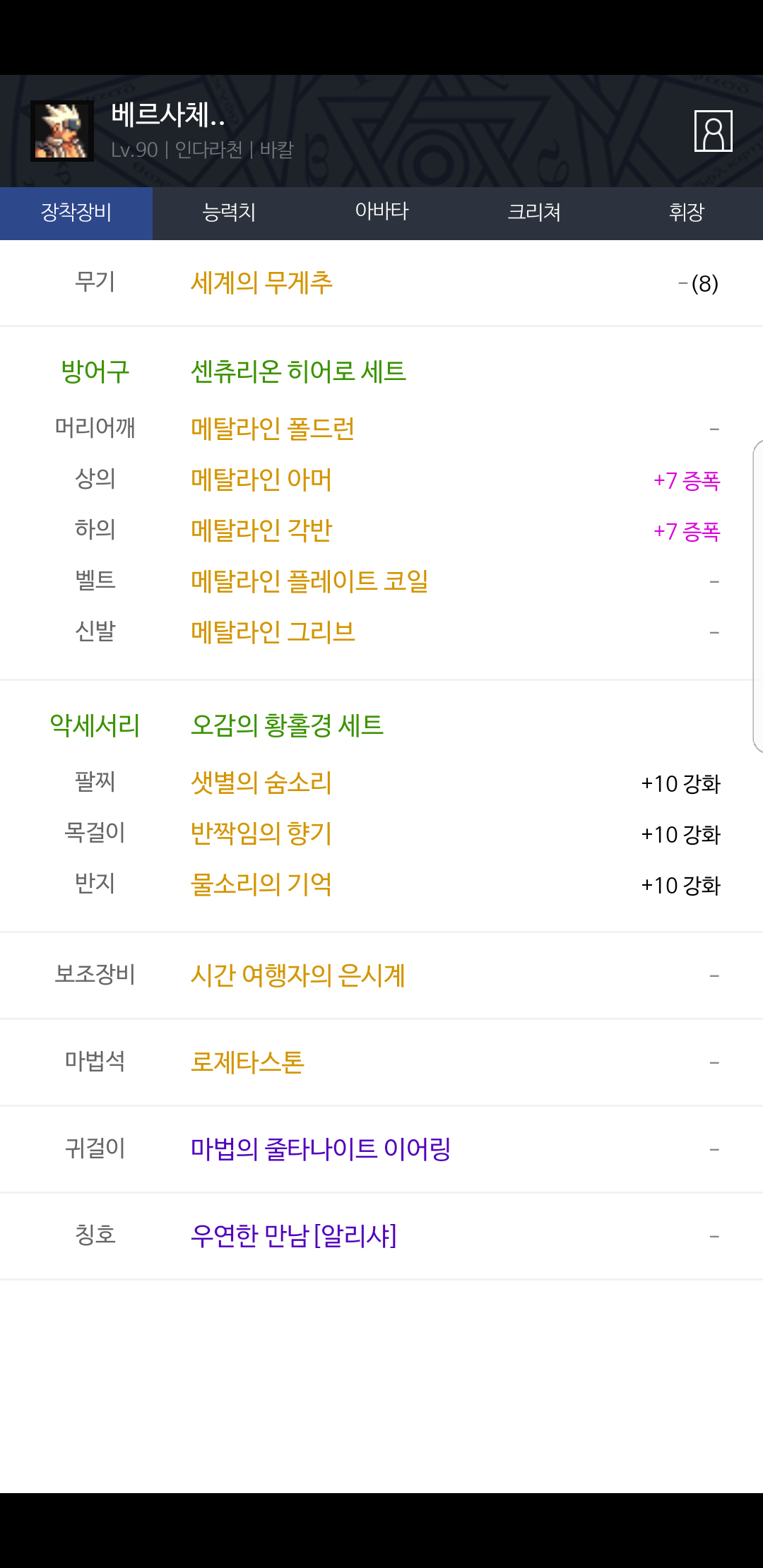View title 우연한 만남 [알리샤]
This screenshot has width=763, height=1568.
[x=294, y=1236]
